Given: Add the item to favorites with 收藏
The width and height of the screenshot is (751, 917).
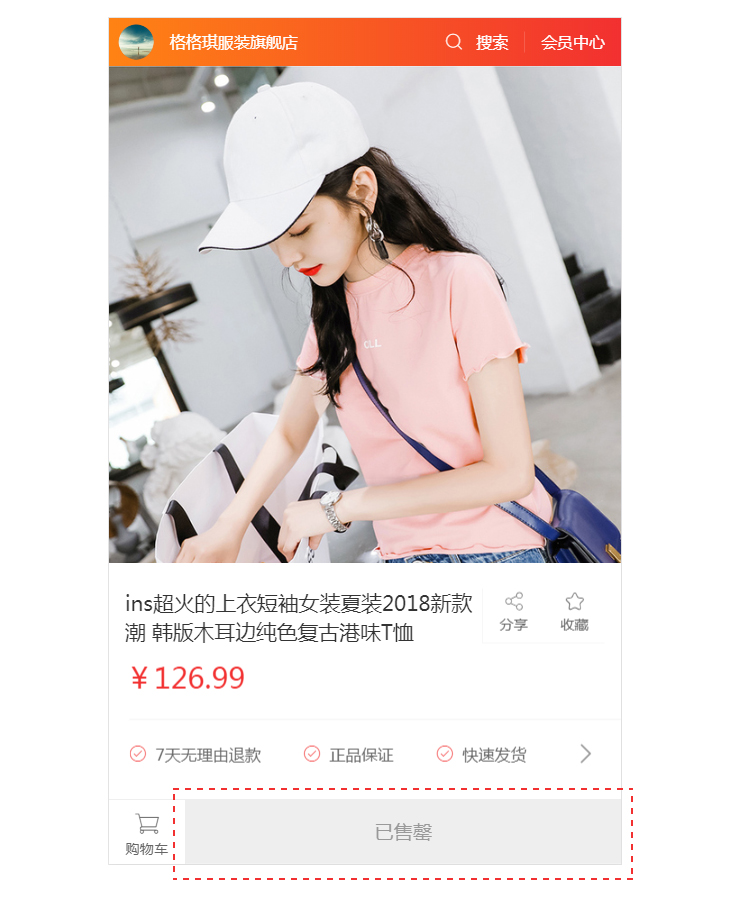Looking at the screenshot, I should 574,611.
